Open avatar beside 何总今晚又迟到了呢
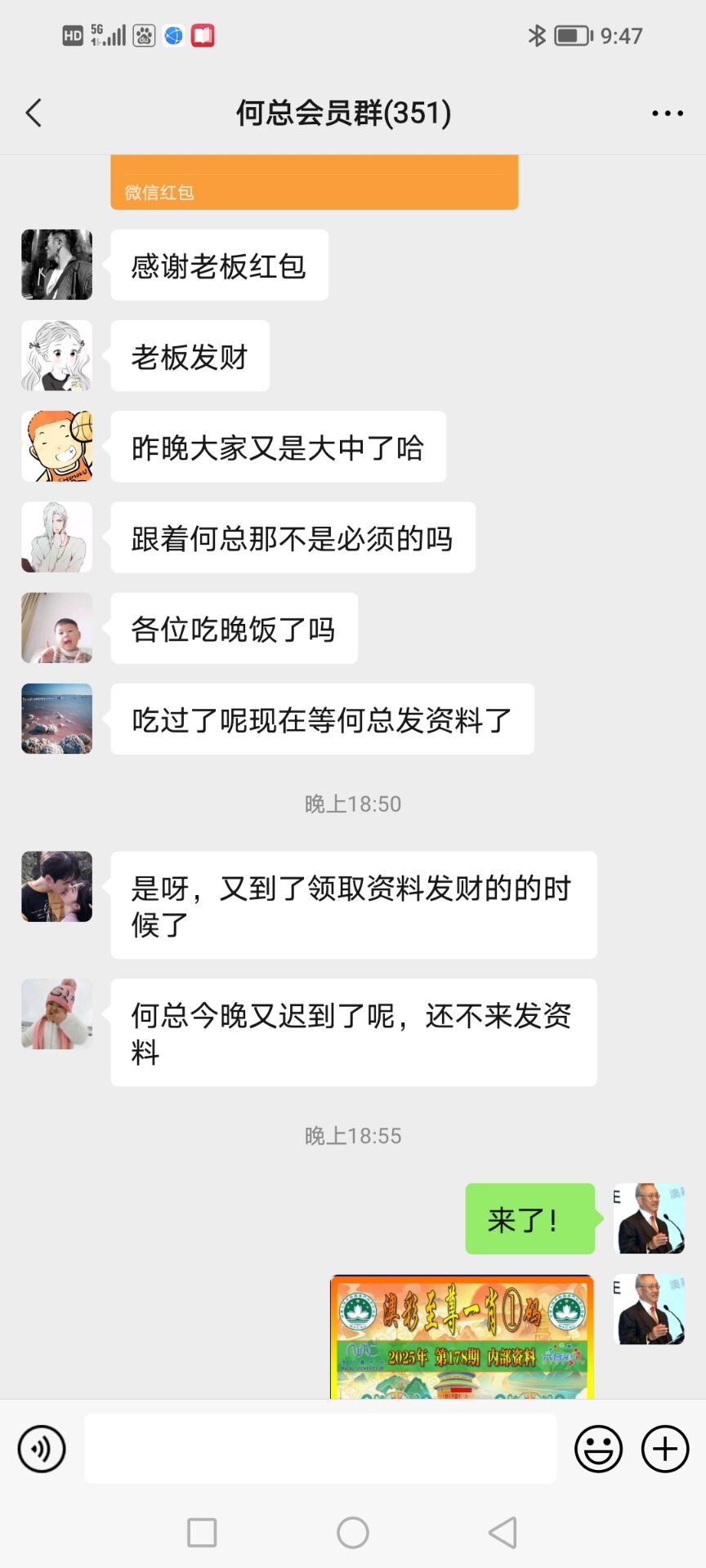706x1568 pixels. click(56, 1014)
